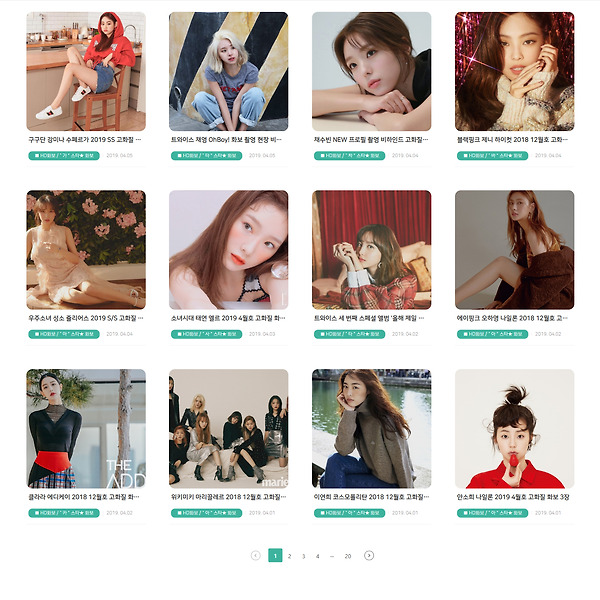The image size is (600, 600).
Task: Open the 클라라 에디케이 2018 12월호 post
Action: click(85, 428)
